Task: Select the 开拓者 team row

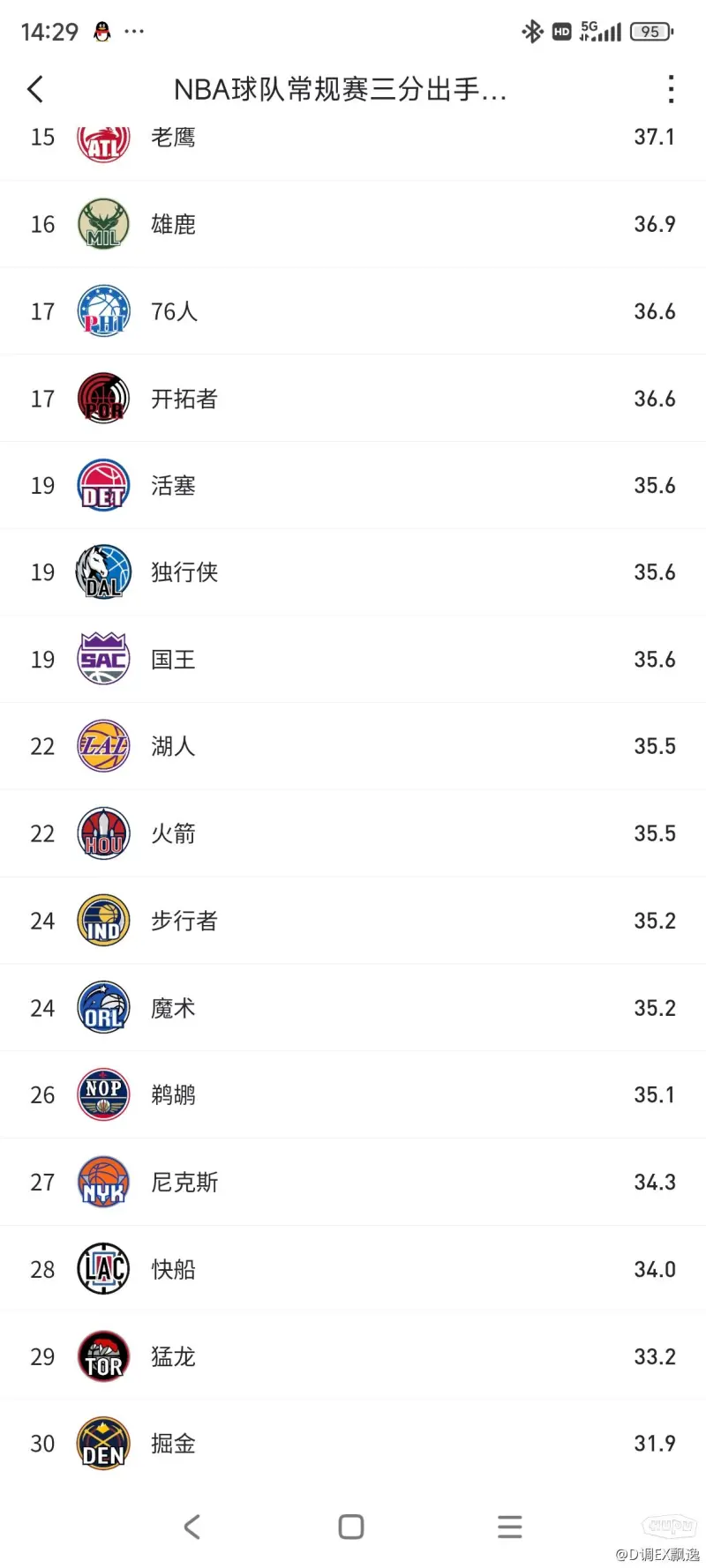Action: pyautogui.click(x=353, y=399)
